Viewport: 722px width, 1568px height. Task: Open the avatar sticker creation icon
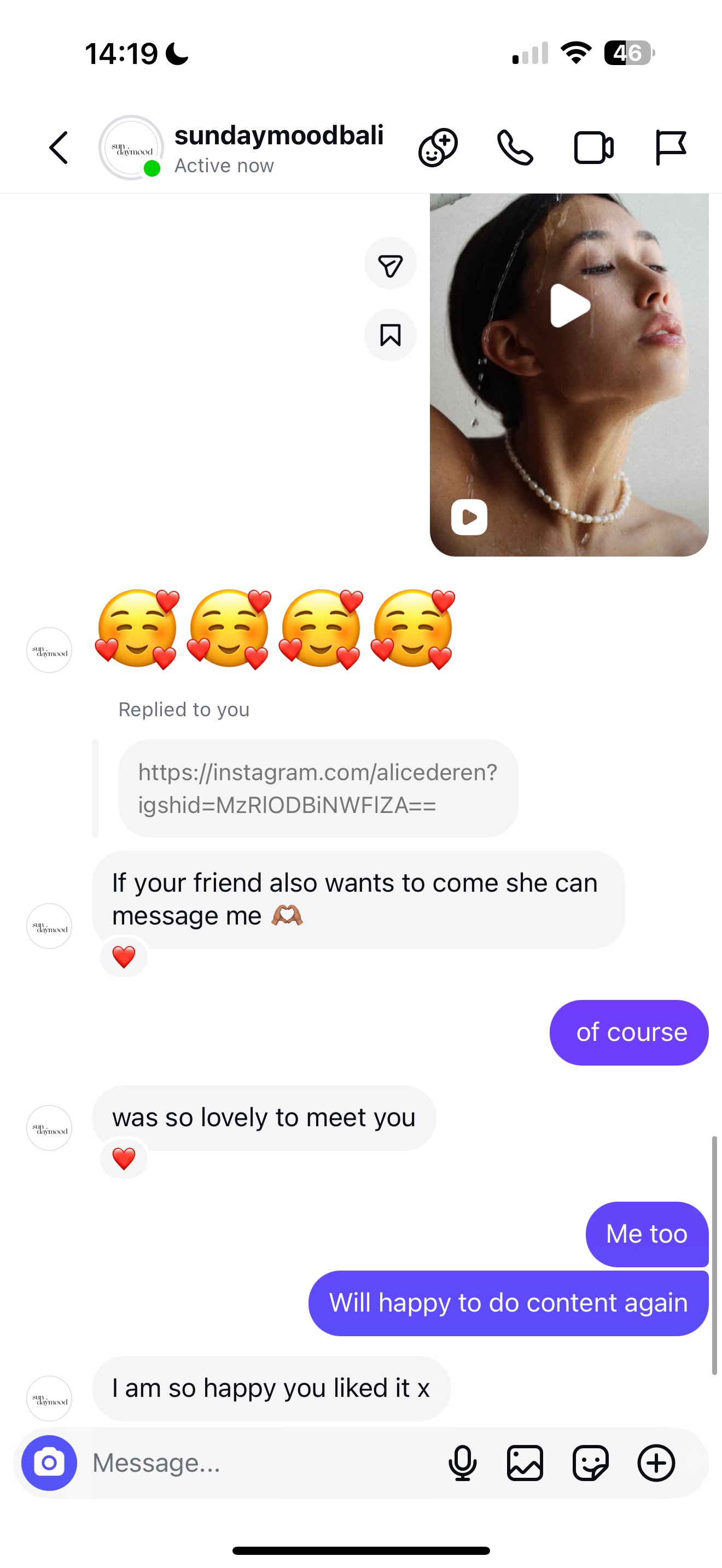point(438,148)
